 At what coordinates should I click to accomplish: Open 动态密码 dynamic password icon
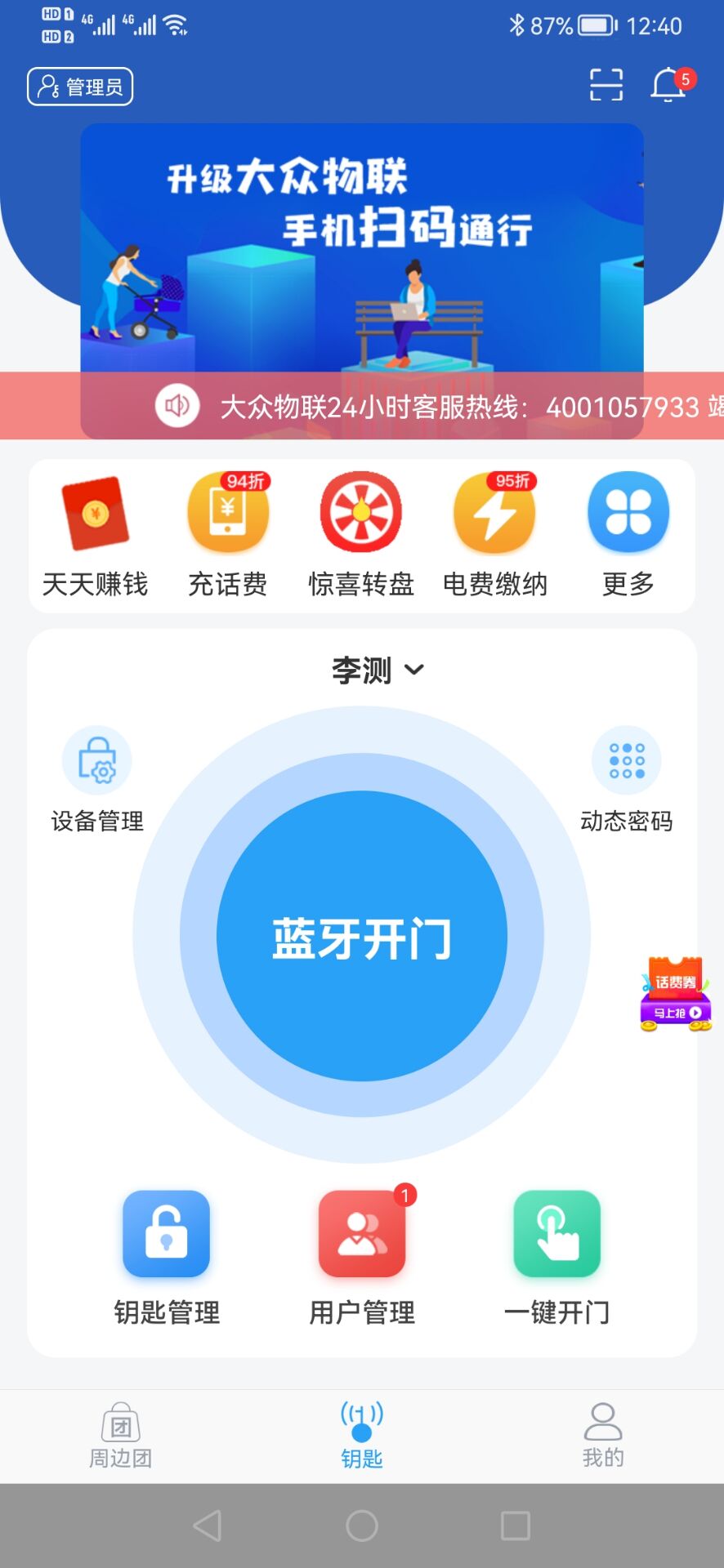tap(626, 759)
